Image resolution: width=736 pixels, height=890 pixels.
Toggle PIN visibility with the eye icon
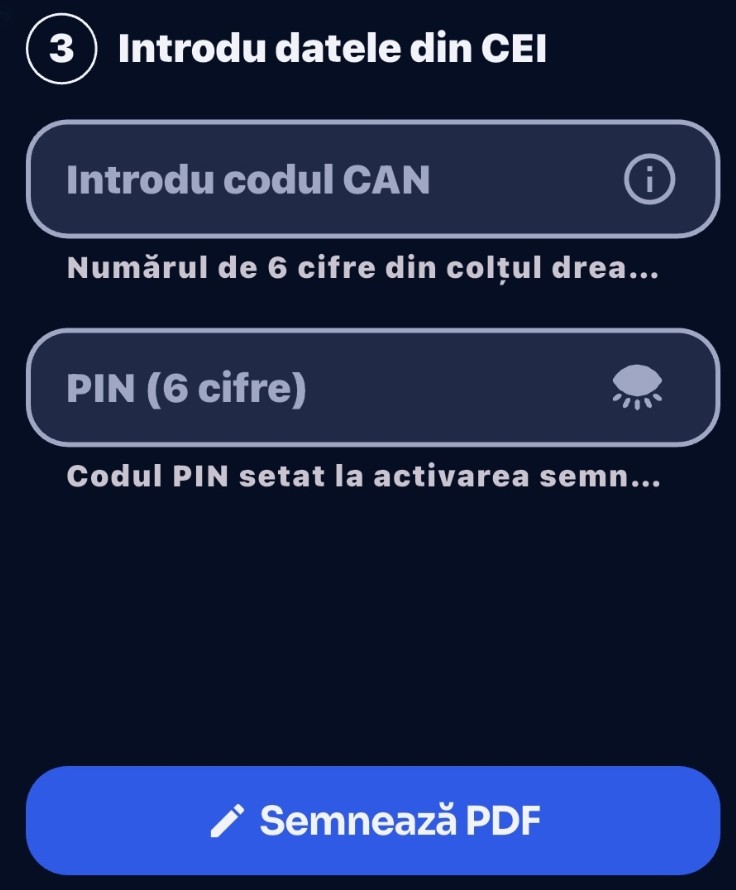637,388
